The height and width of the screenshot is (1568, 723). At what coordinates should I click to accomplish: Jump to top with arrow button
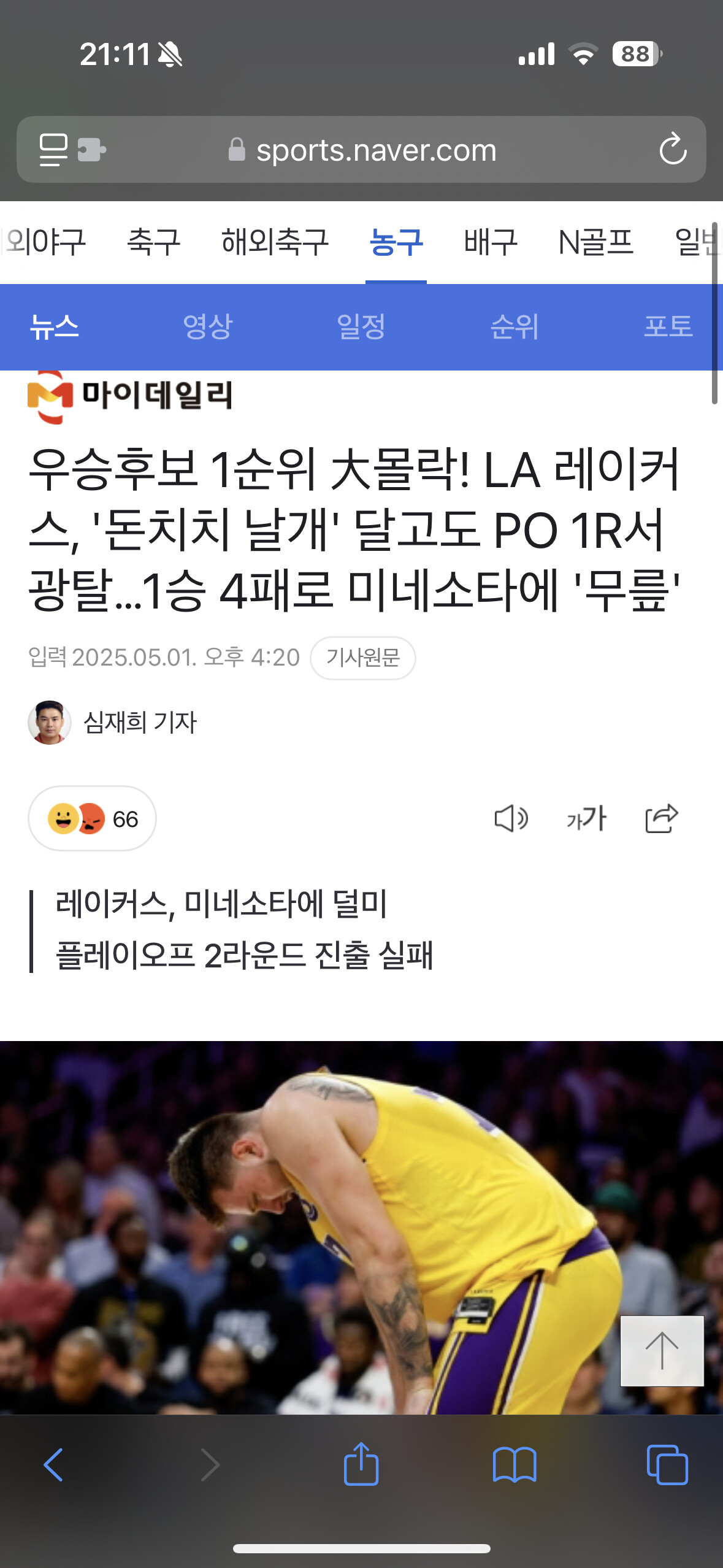click(662, 1351)
